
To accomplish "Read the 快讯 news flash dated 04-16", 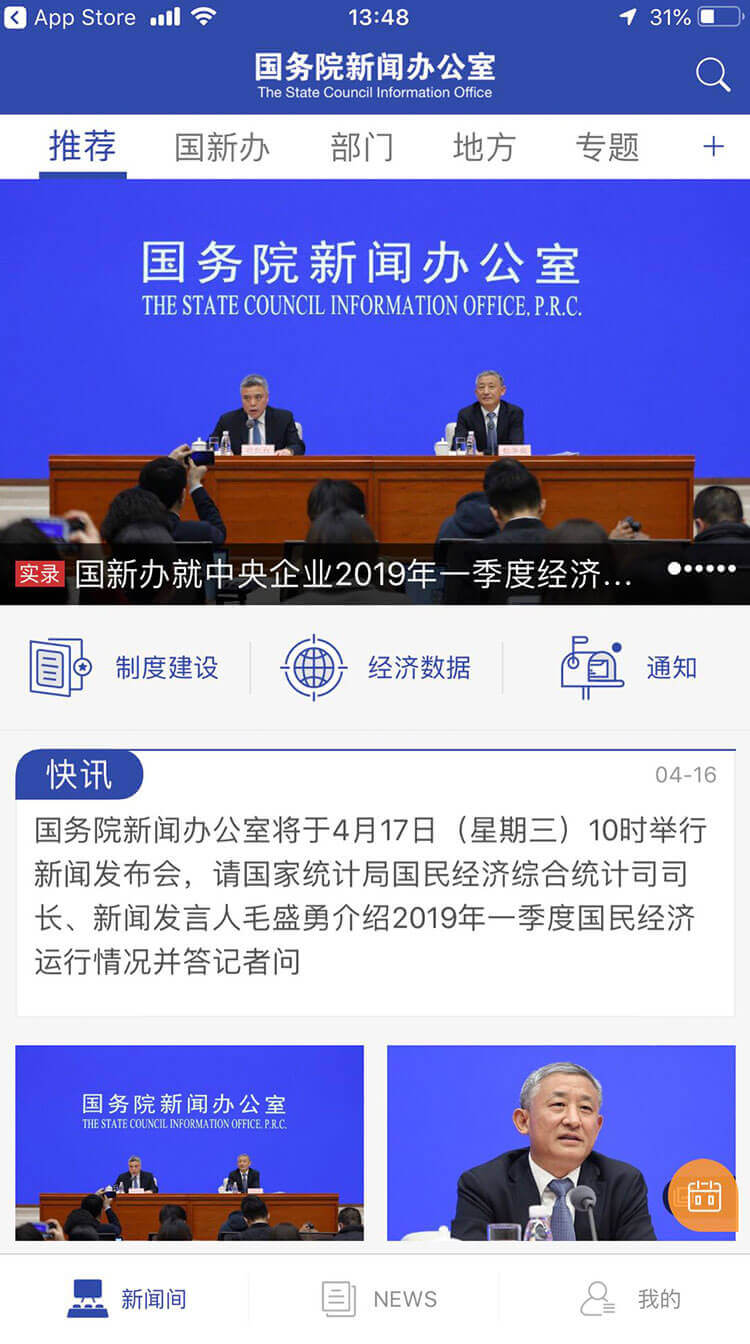I will [370, 896].
